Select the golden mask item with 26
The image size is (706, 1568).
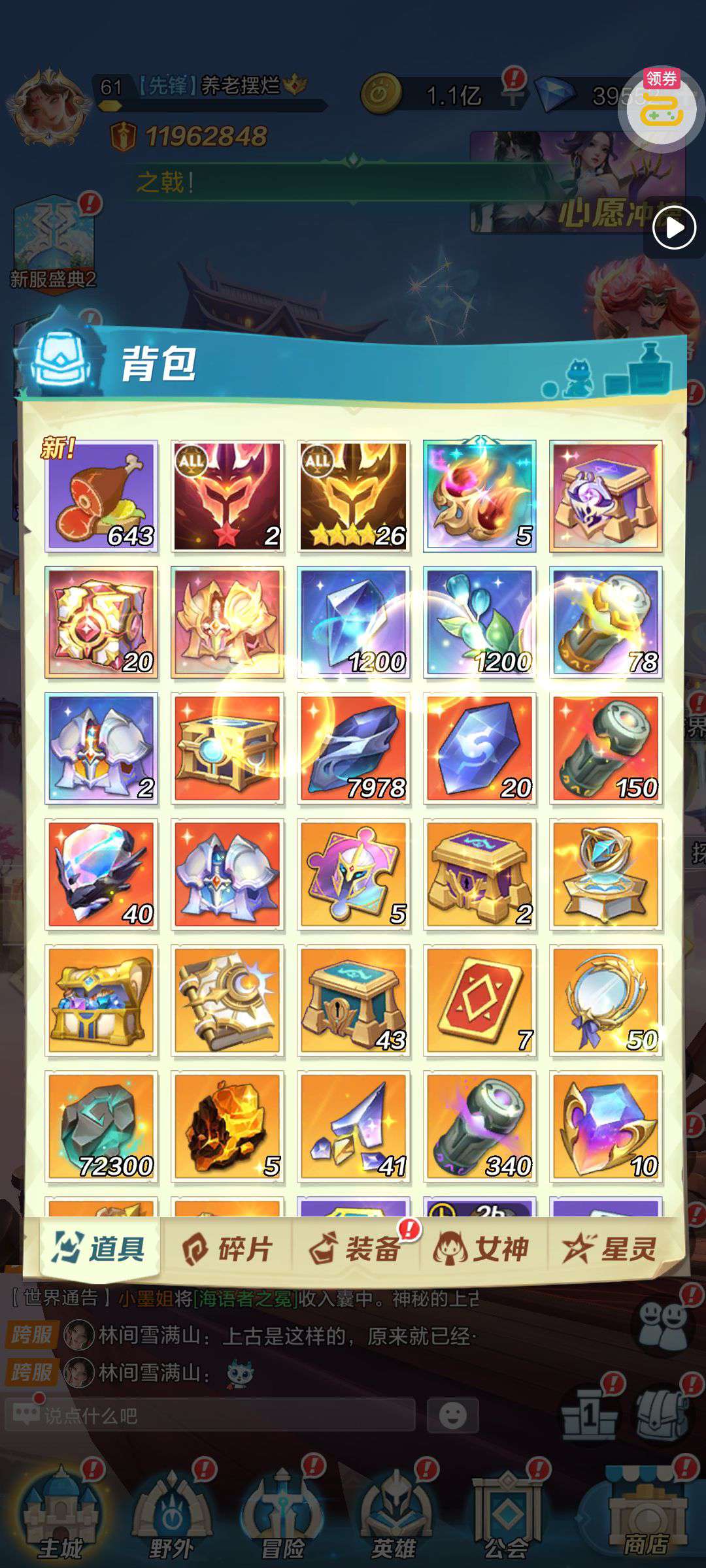click(354, 496)
